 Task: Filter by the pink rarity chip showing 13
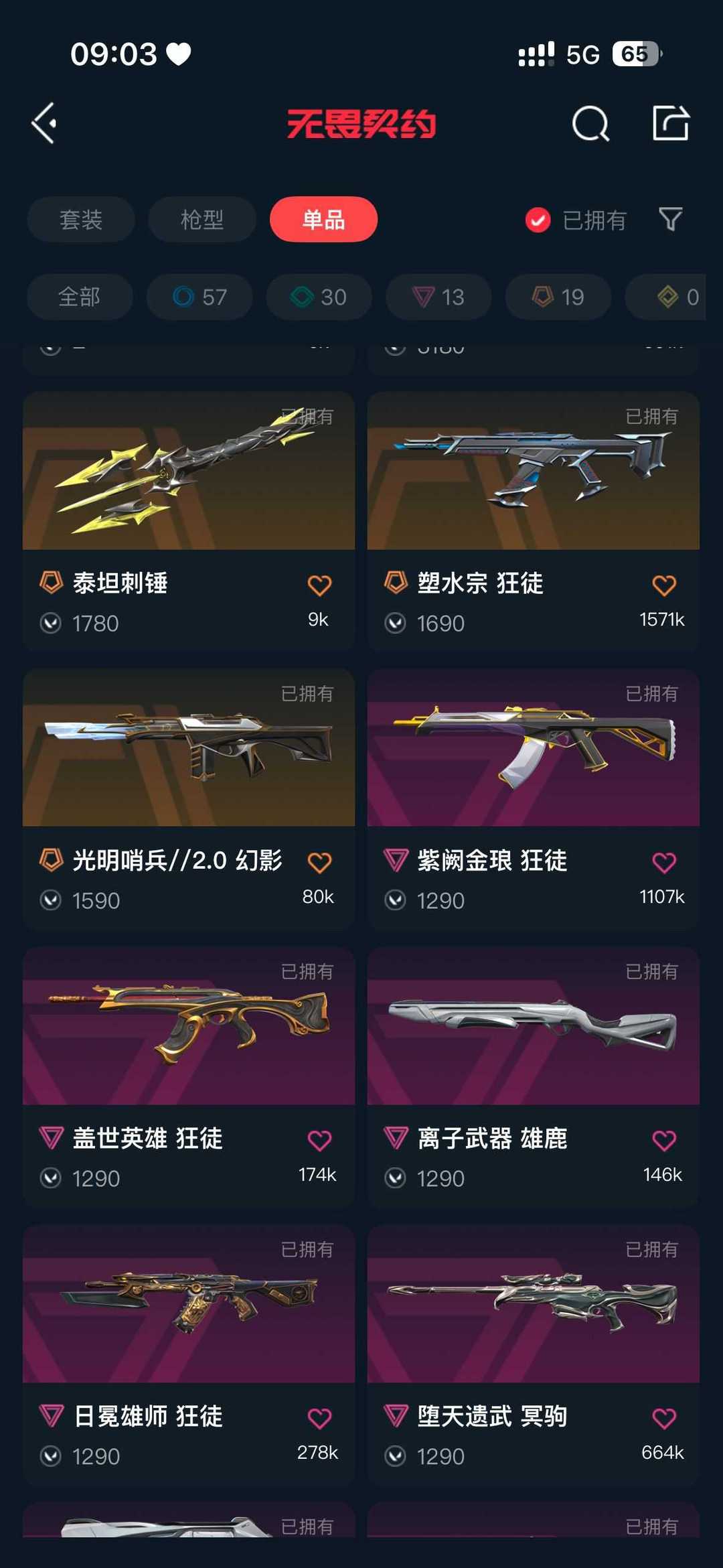[438, 297]
